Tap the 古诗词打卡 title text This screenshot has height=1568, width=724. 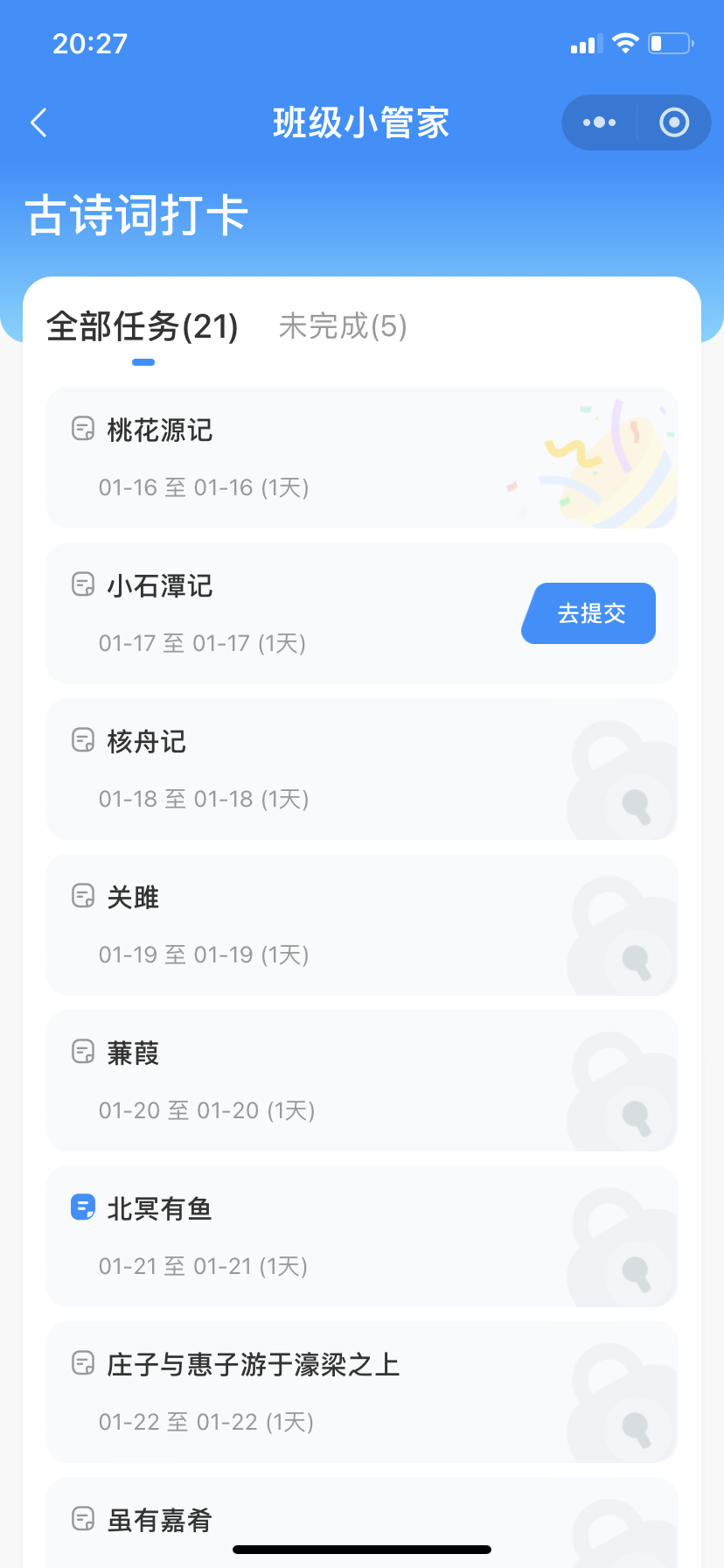[137, 214]
